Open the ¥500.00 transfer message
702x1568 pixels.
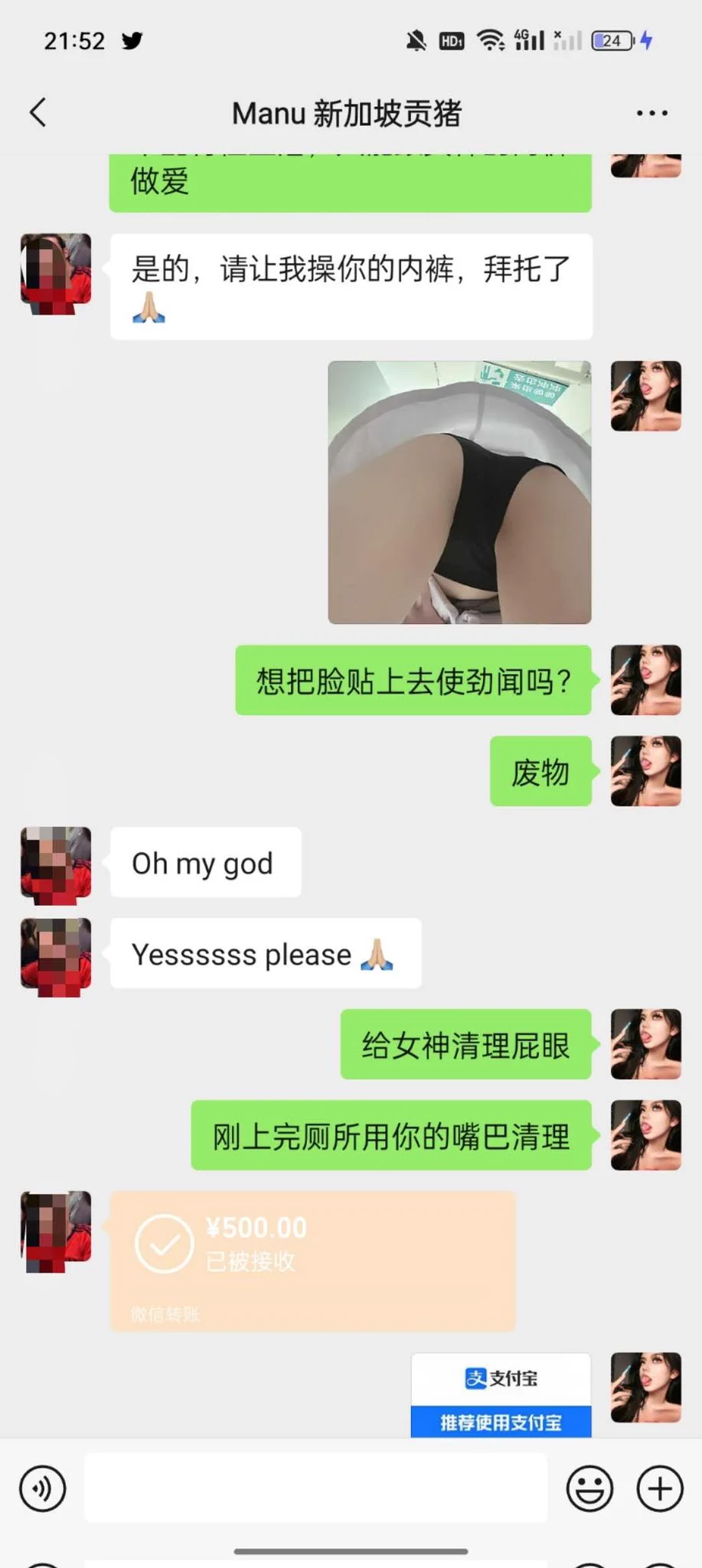(312, 1260)
